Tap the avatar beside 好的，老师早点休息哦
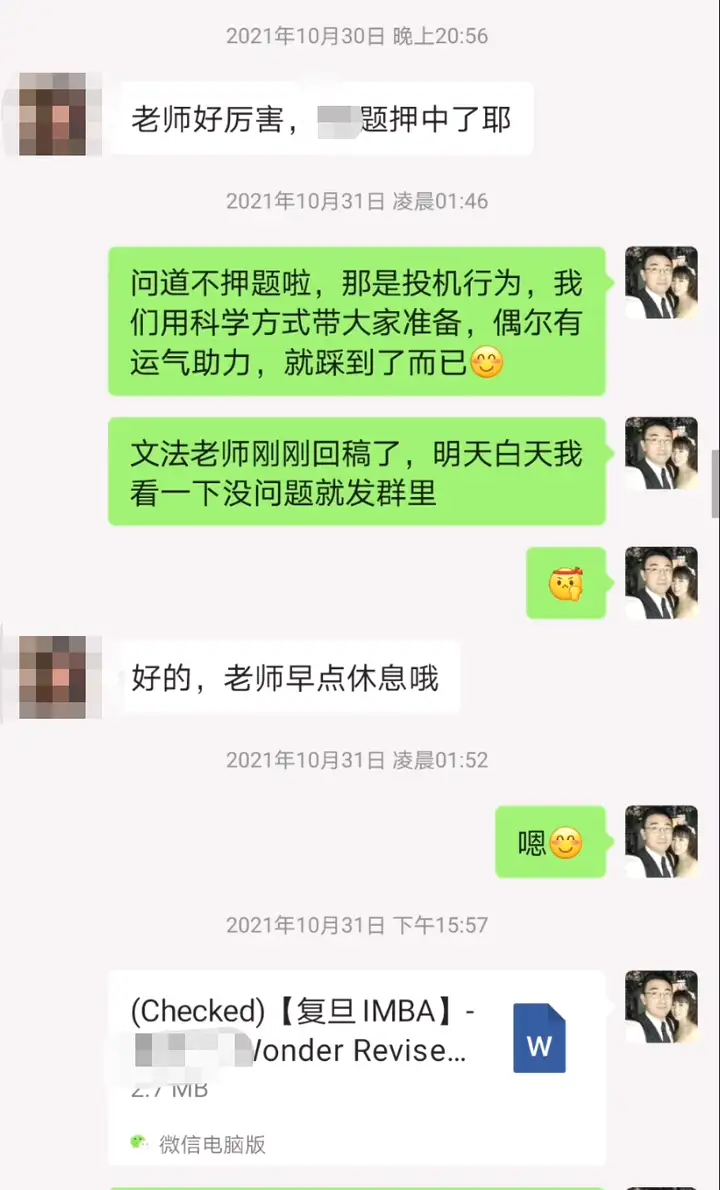The height and width of the screenshot is (1190, 720). click(x=60, y=677)
